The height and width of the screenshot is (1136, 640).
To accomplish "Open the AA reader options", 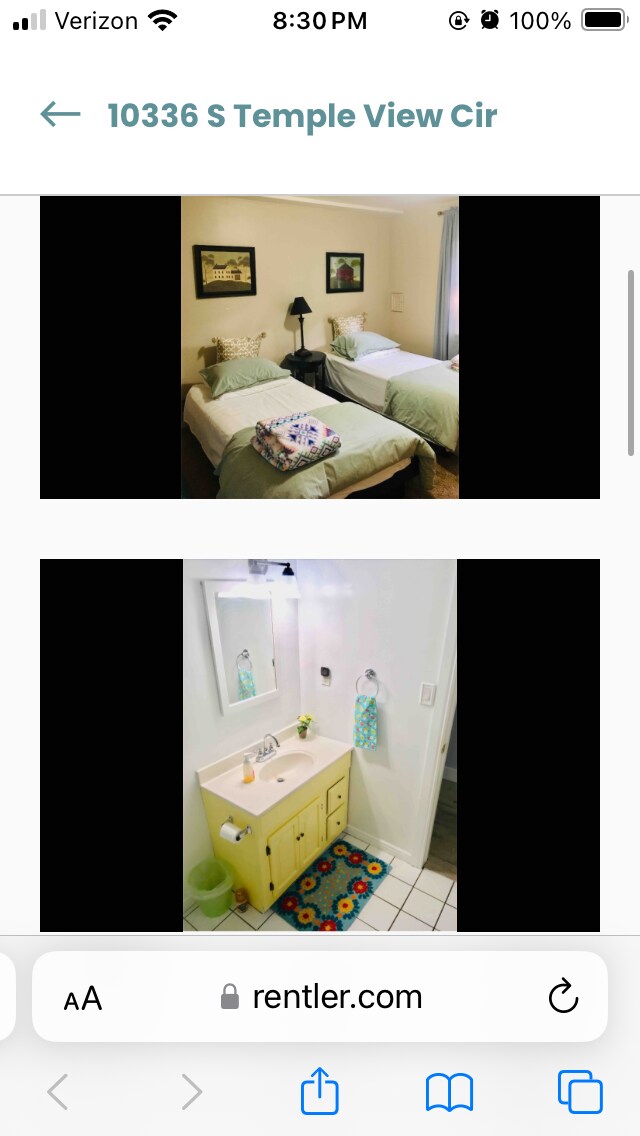I will click(83, 997).
